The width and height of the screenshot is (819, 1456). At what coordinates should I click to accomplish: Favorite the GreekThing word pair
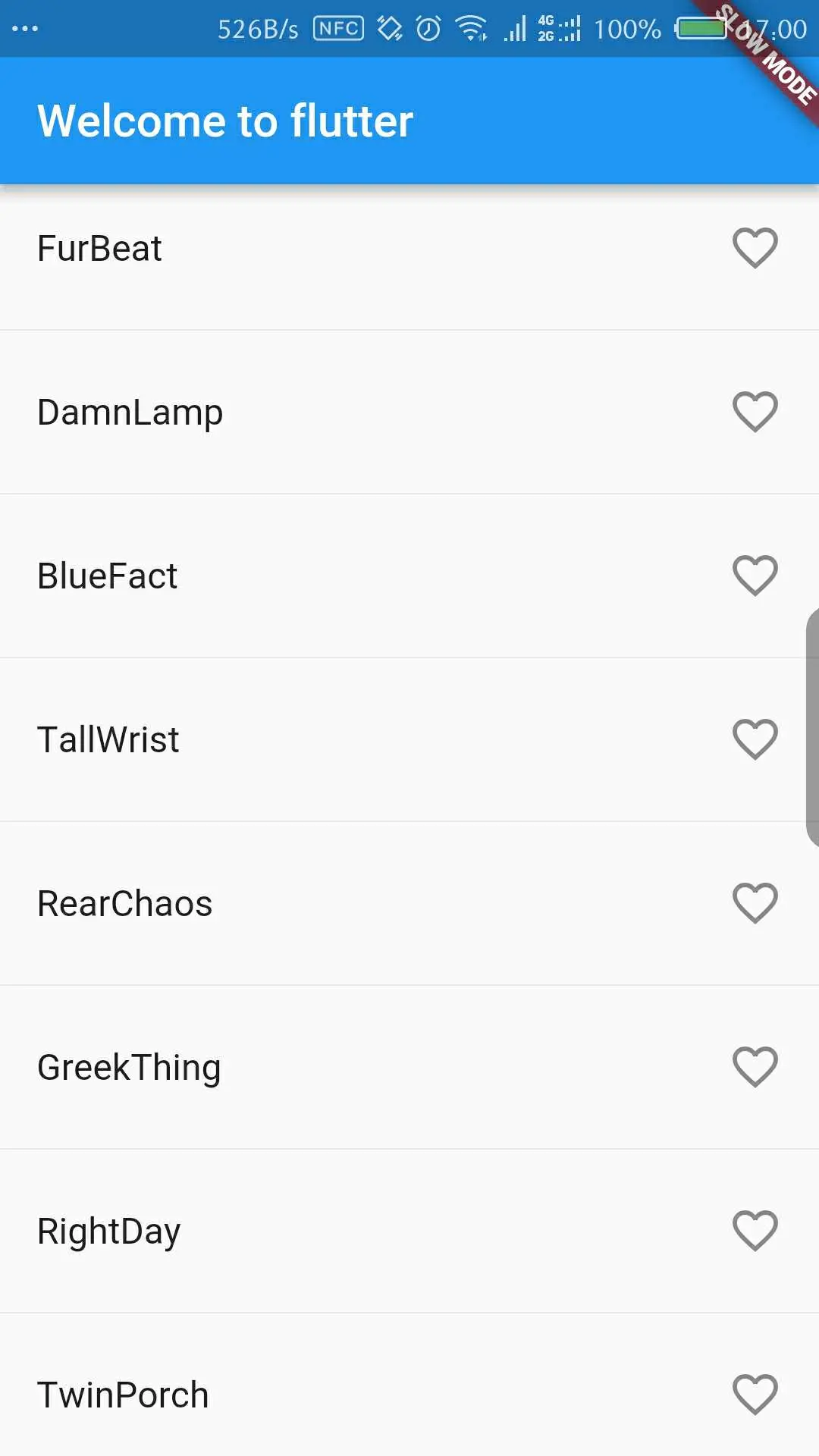click(x=755, y=1067)
